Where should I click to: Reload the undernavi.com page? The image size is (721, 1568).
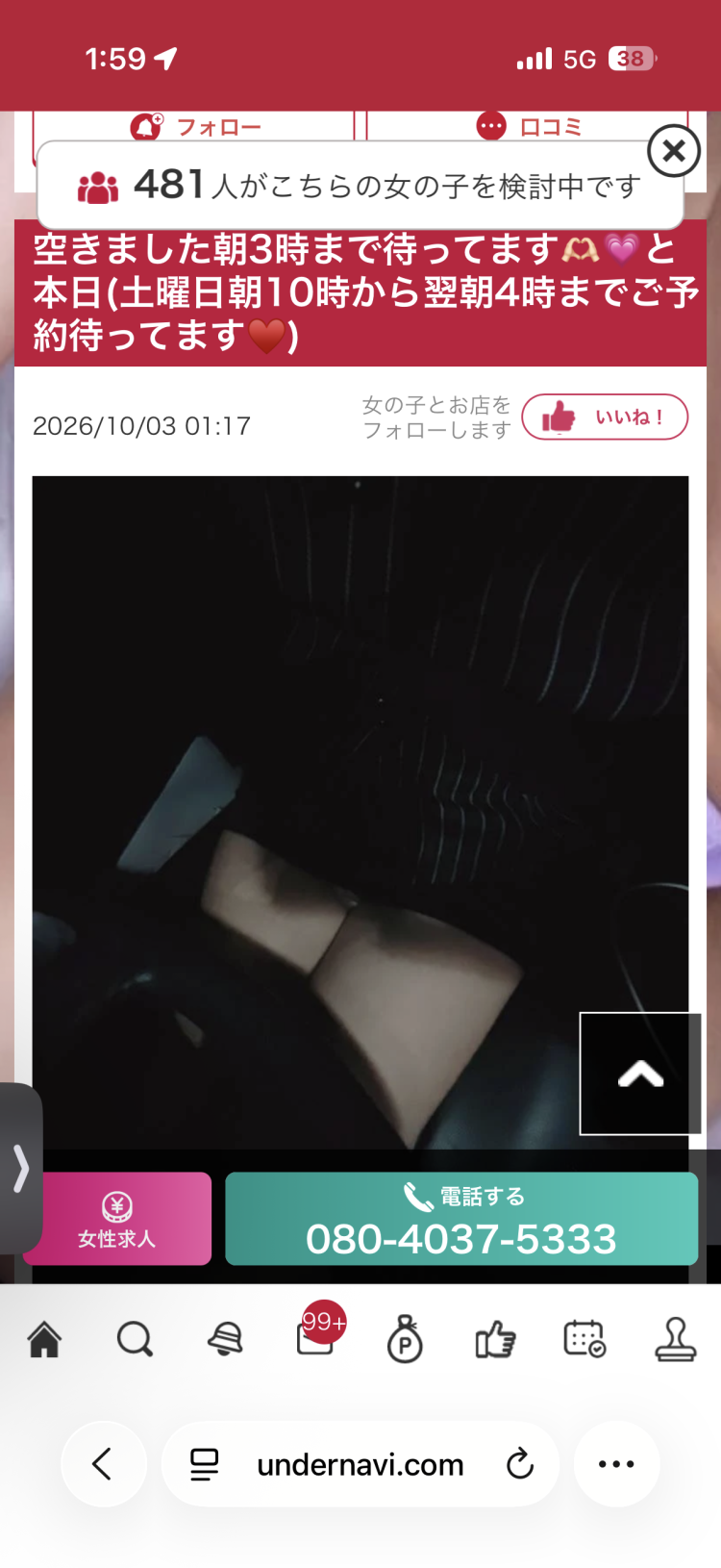click(519, 1464)
